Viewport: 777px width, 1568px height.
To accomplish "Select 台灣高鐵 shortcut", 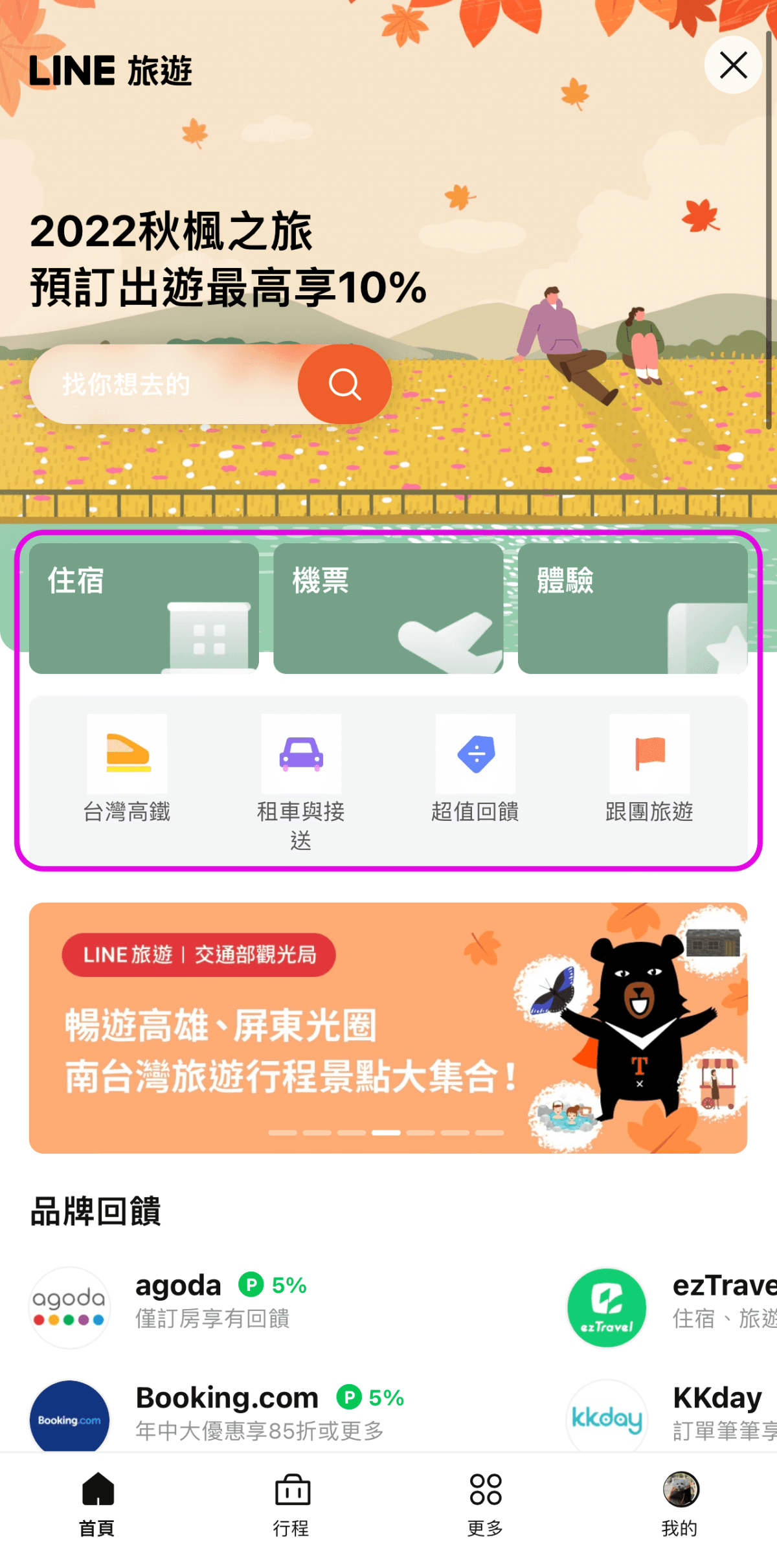I will click(x=127, y=768).
